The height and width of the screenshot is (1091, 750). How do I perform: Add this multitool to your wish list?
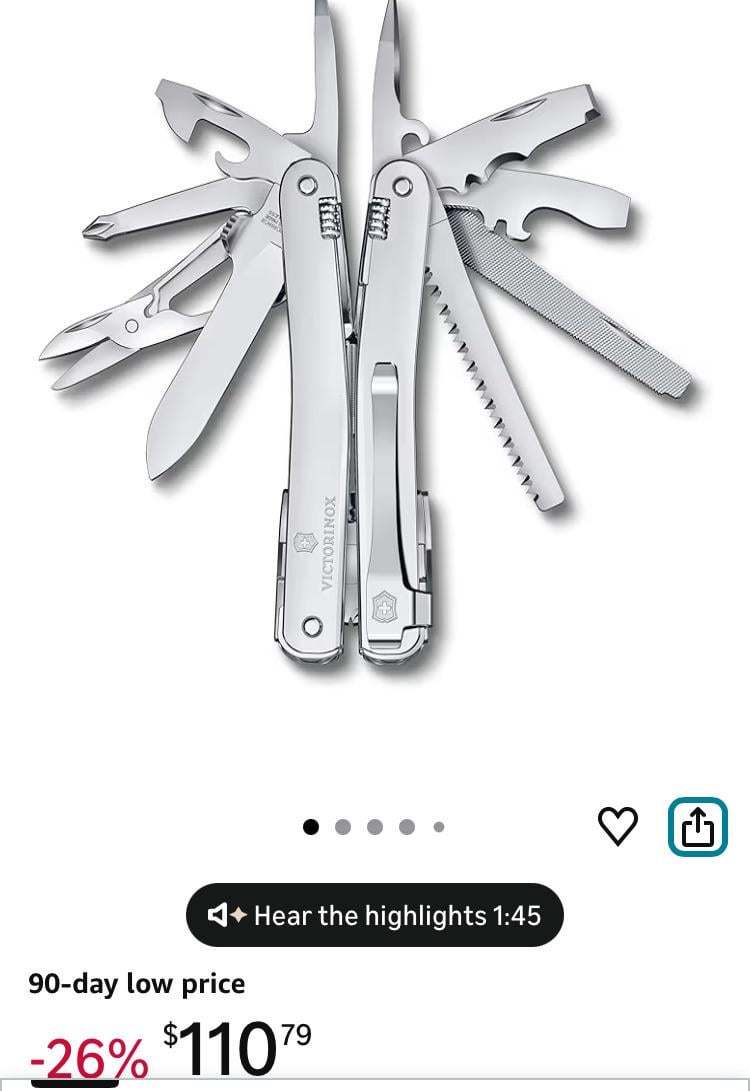pyautogui.click(x=617, y=826)
